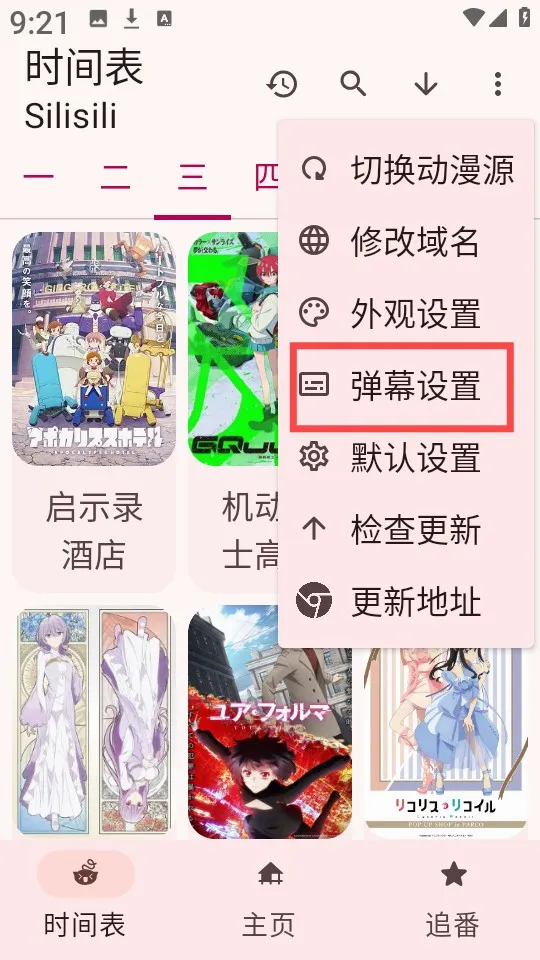
Task: Open the search icon
Action: (353, 84)
